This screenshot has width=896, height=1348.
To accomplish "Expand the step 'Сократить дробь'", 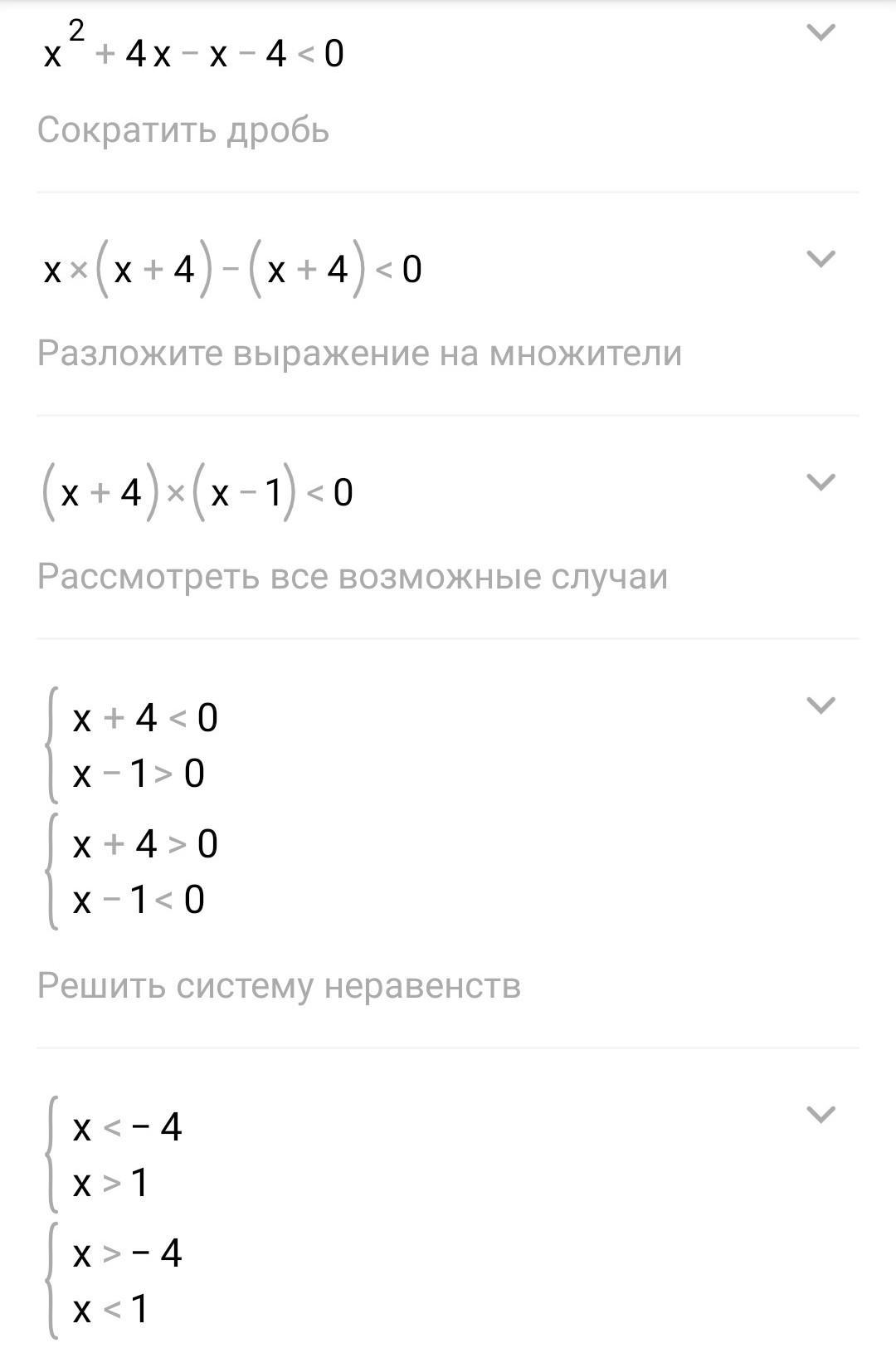I will click(821, 33).
